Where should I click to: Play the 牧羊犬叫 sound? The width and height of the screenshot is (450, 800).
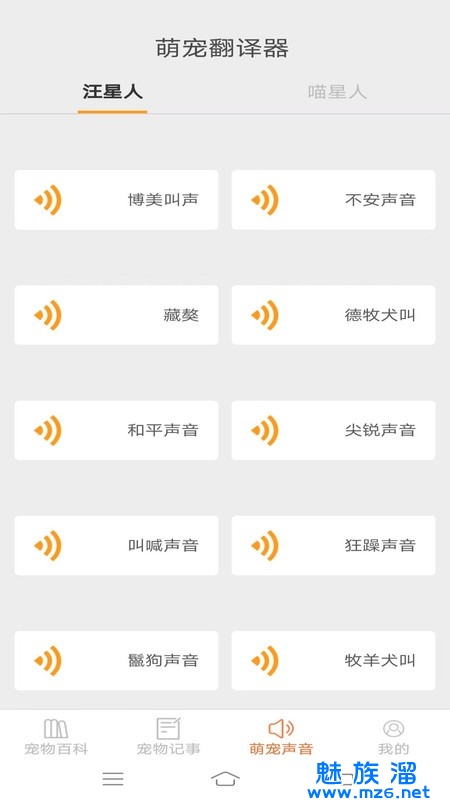(x=334, y=661)
